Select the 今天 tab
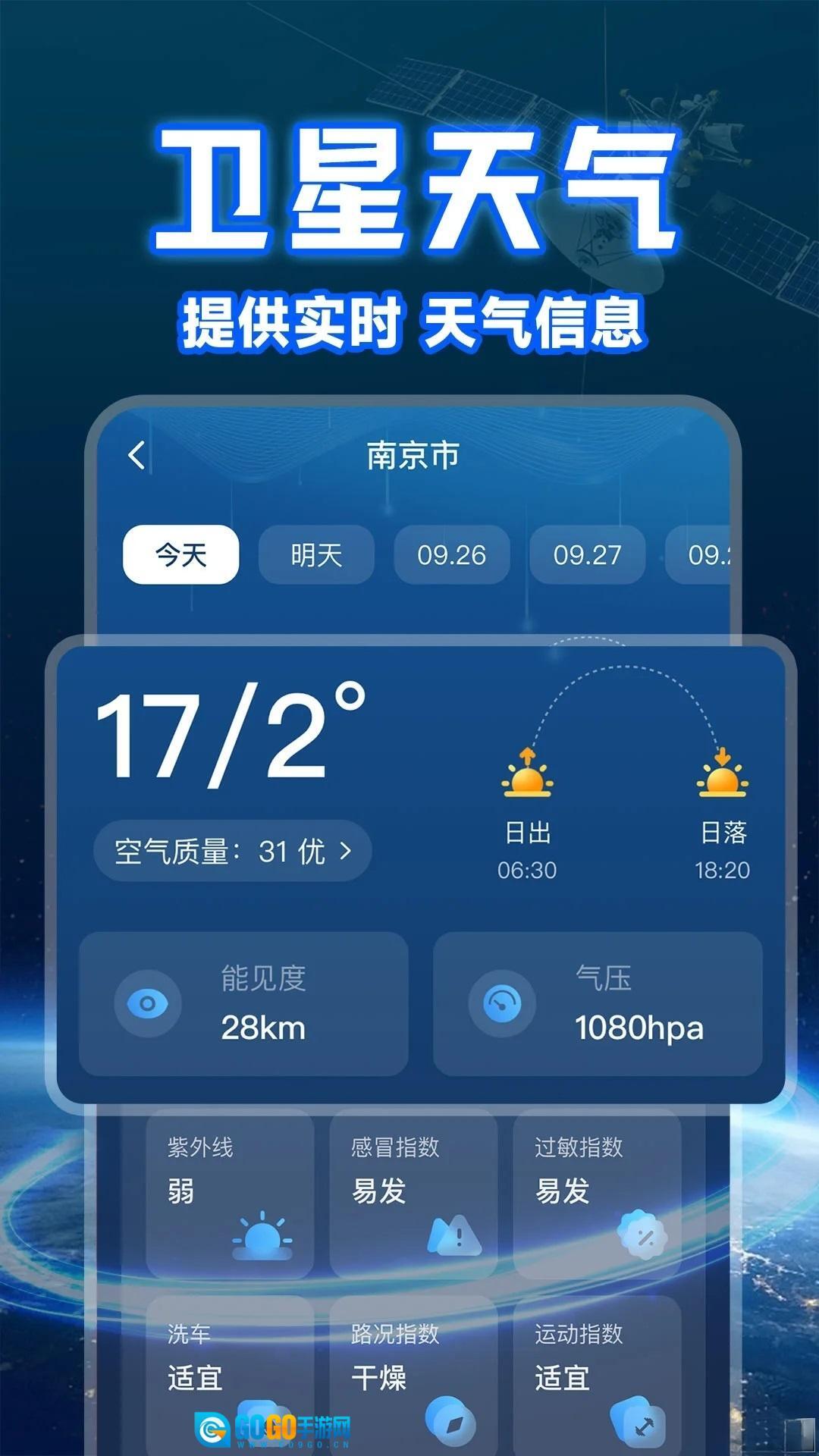This screenshot has height=1456, width=819. 182,556
